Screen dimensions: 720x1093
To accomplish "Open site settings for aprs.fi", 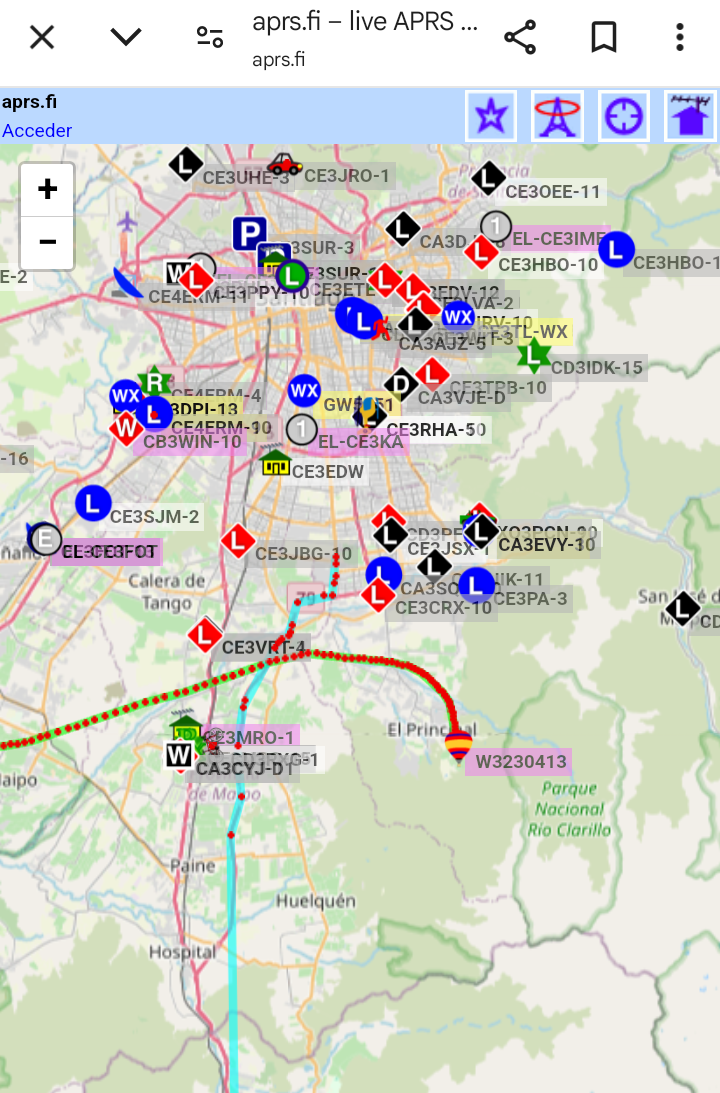I will coord(210,38).
